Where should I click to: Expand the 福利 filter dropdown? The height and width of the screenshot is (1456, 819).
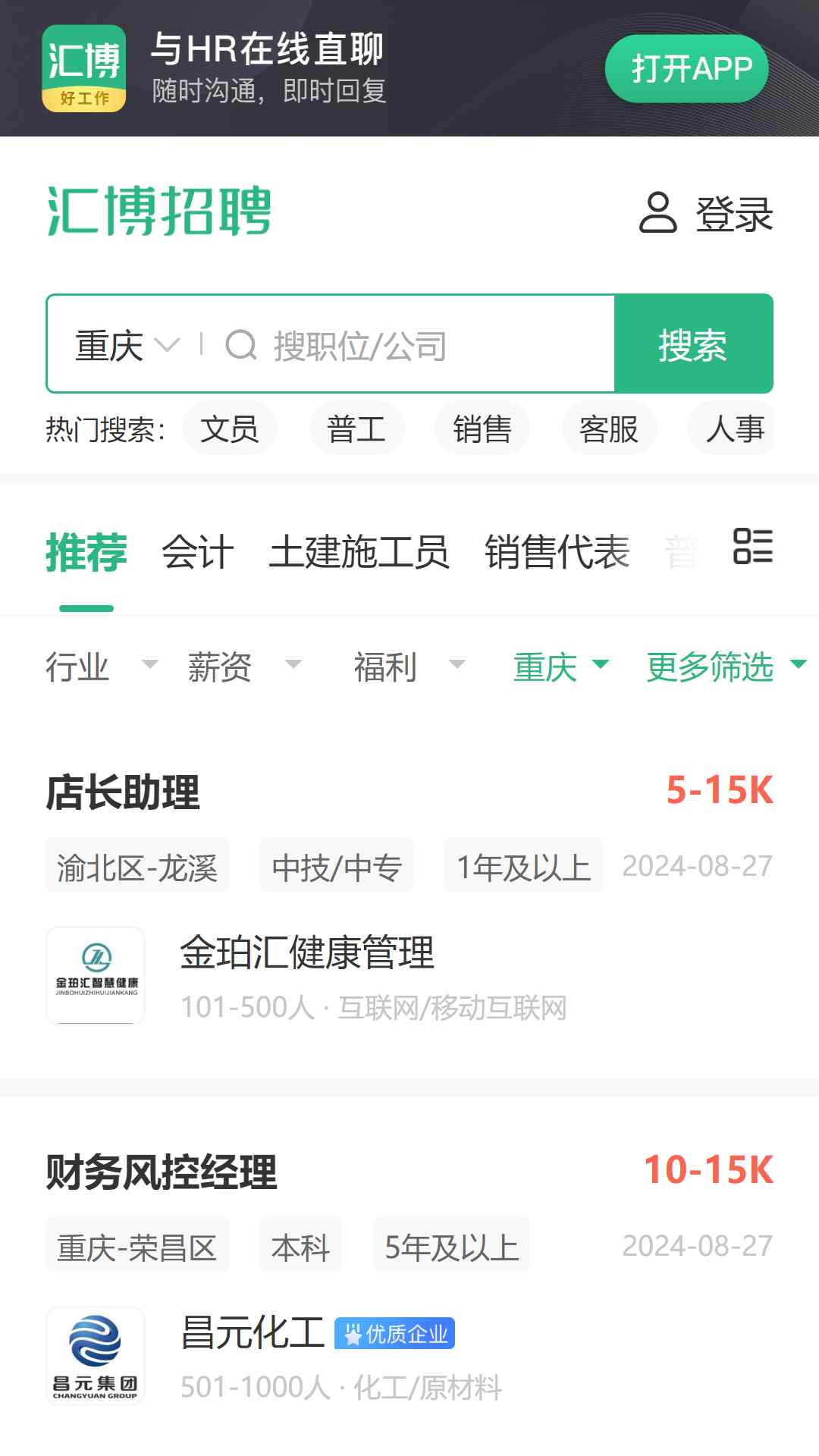[x=409, y=667]
